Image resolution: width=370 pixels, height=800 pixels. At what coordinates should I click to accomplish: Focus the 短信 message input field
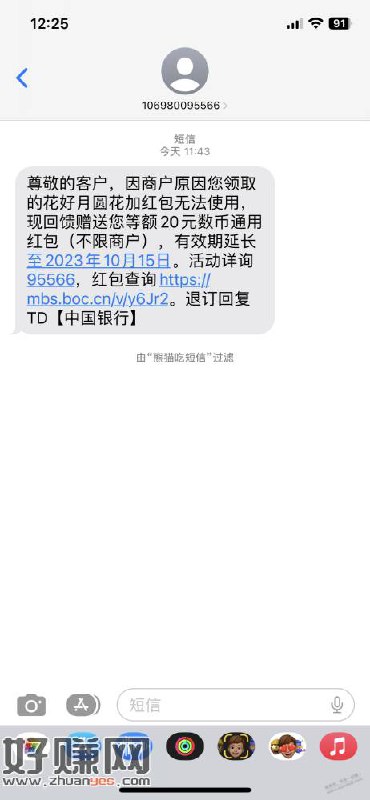pyautogui.click(x=236, y=705)
